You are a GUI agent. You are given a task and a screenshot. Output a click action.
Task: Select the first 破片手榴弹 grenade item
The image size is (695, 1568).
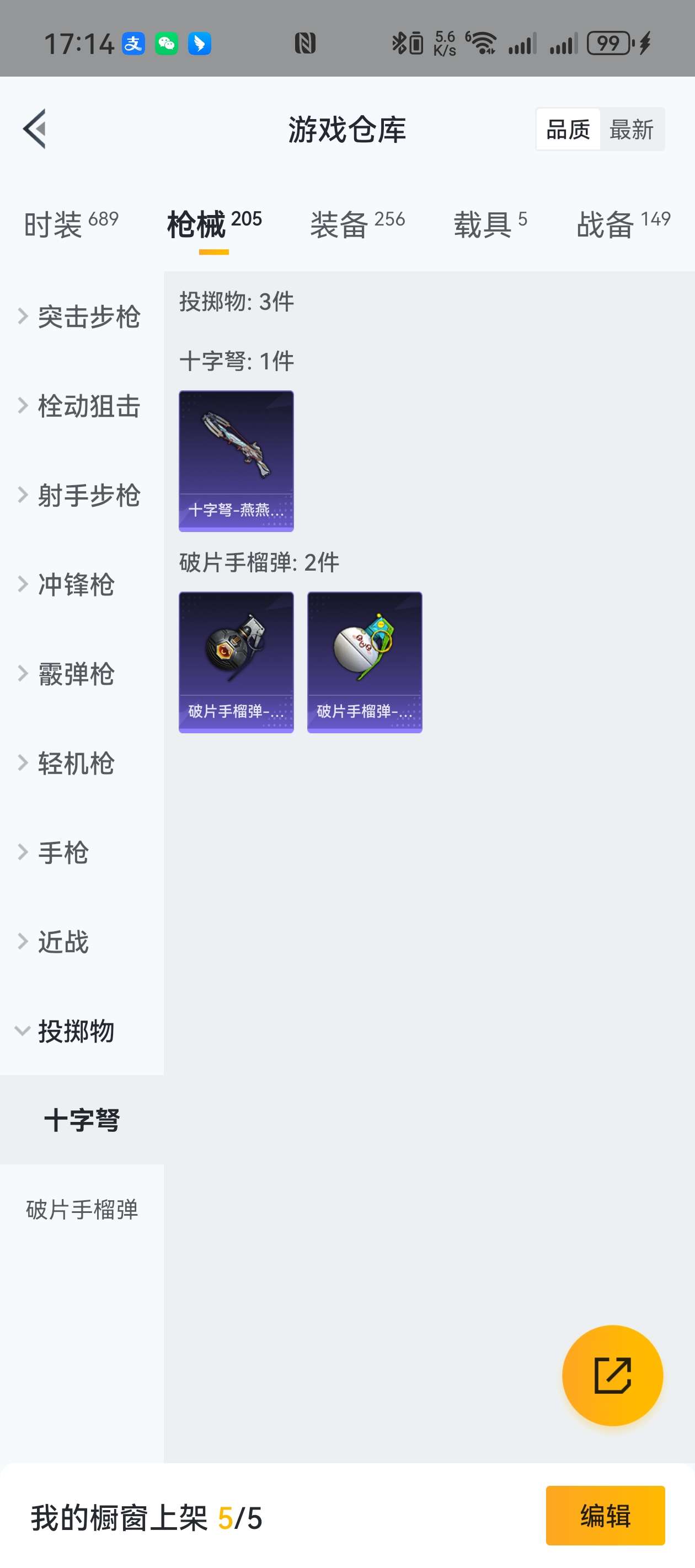[x=236, y=662]
